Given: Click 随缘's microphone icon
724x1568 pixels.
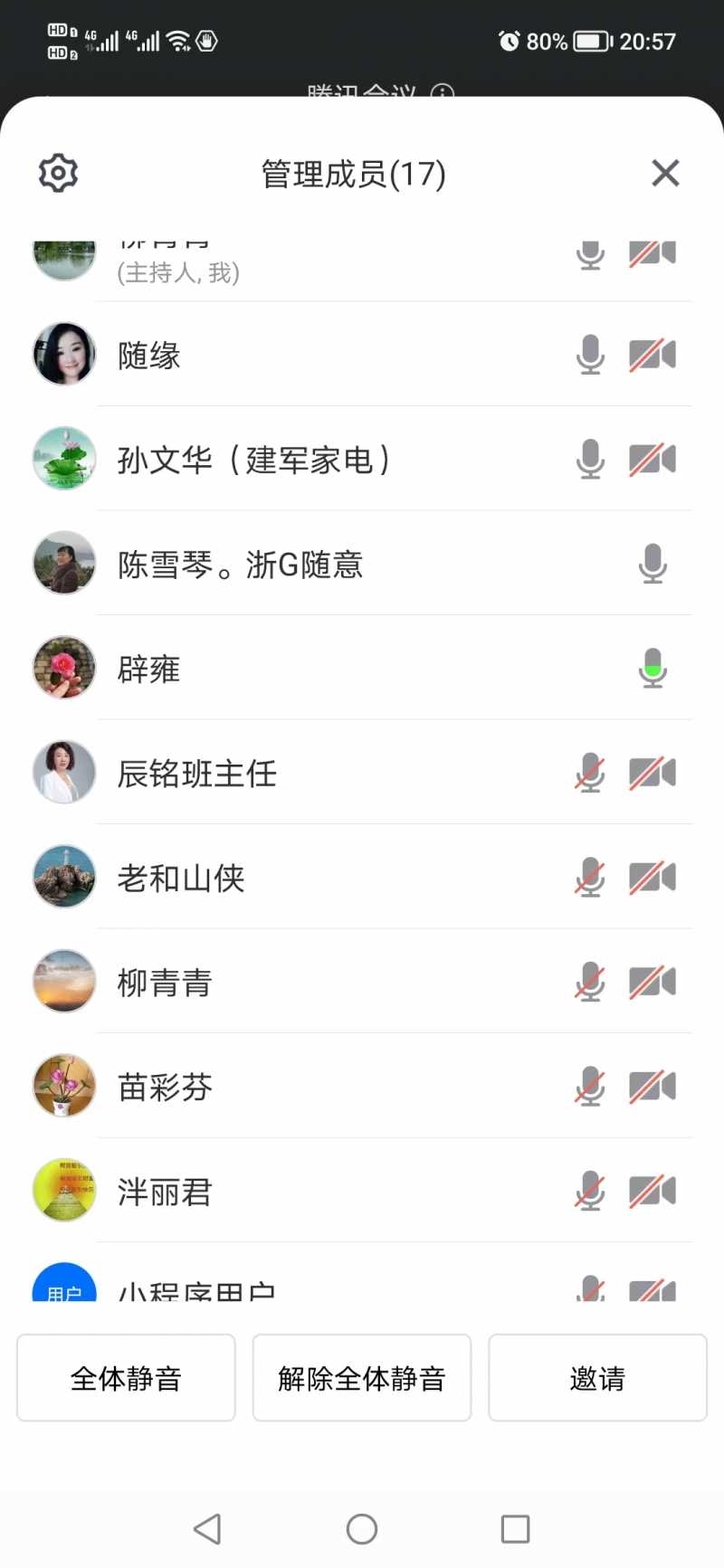Looking at the screenshot, I should [x=590, y=354].
